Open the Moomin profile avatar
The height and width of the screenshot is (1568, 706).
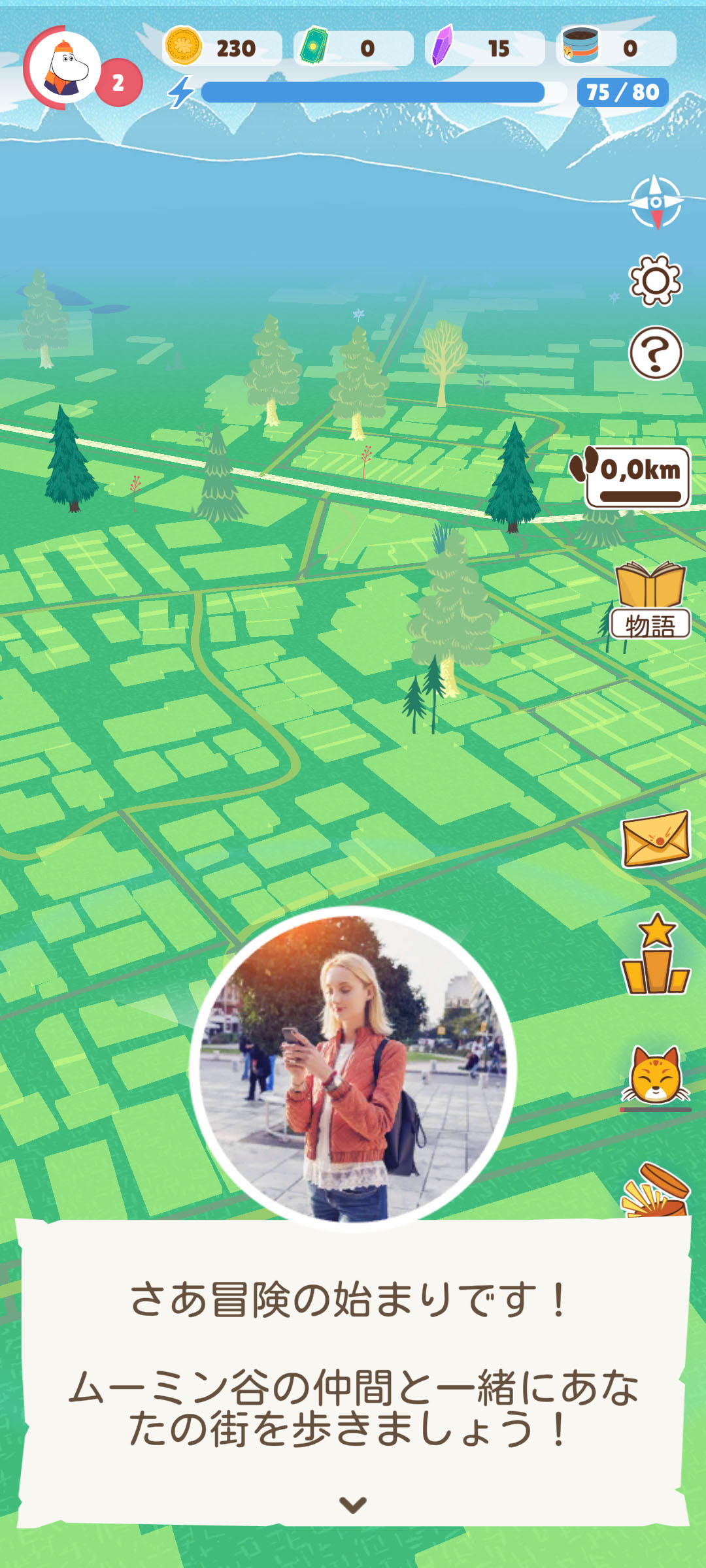click(x=64, y=68)
